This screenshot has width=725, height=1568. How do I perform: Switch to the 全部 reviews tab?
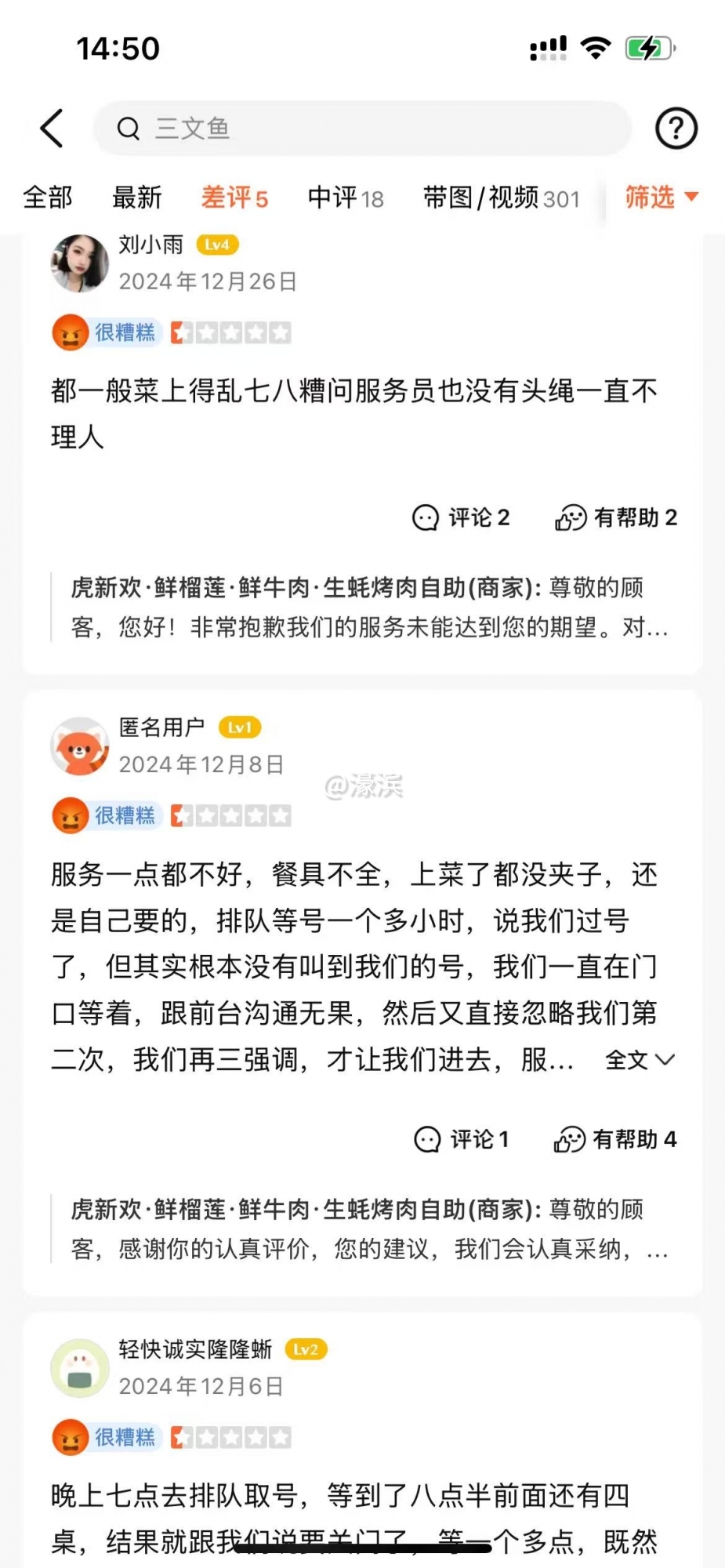(x=48, y=198)
